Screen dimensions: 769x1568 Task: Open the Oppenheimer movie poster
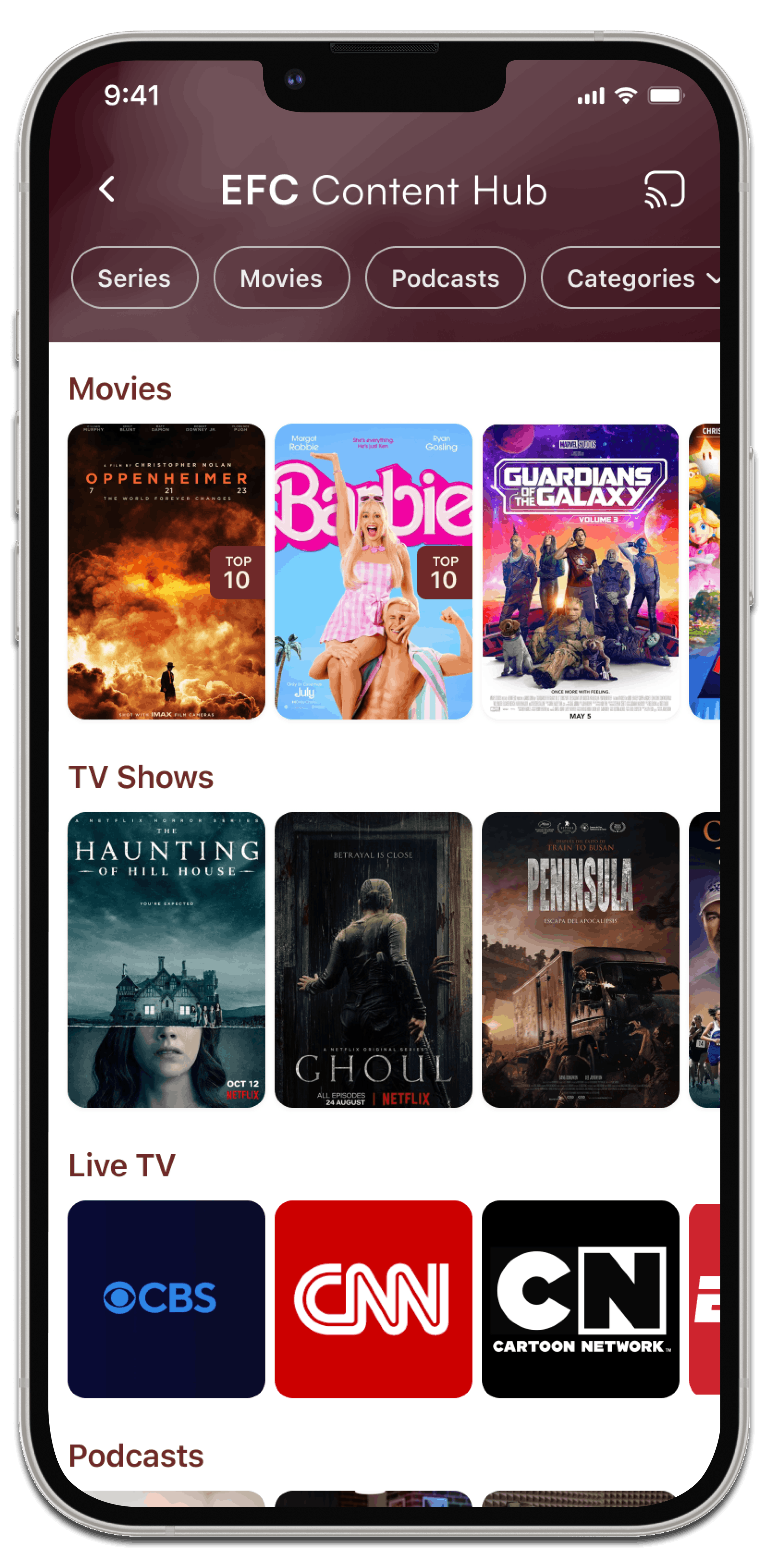[x=166, y=572]
